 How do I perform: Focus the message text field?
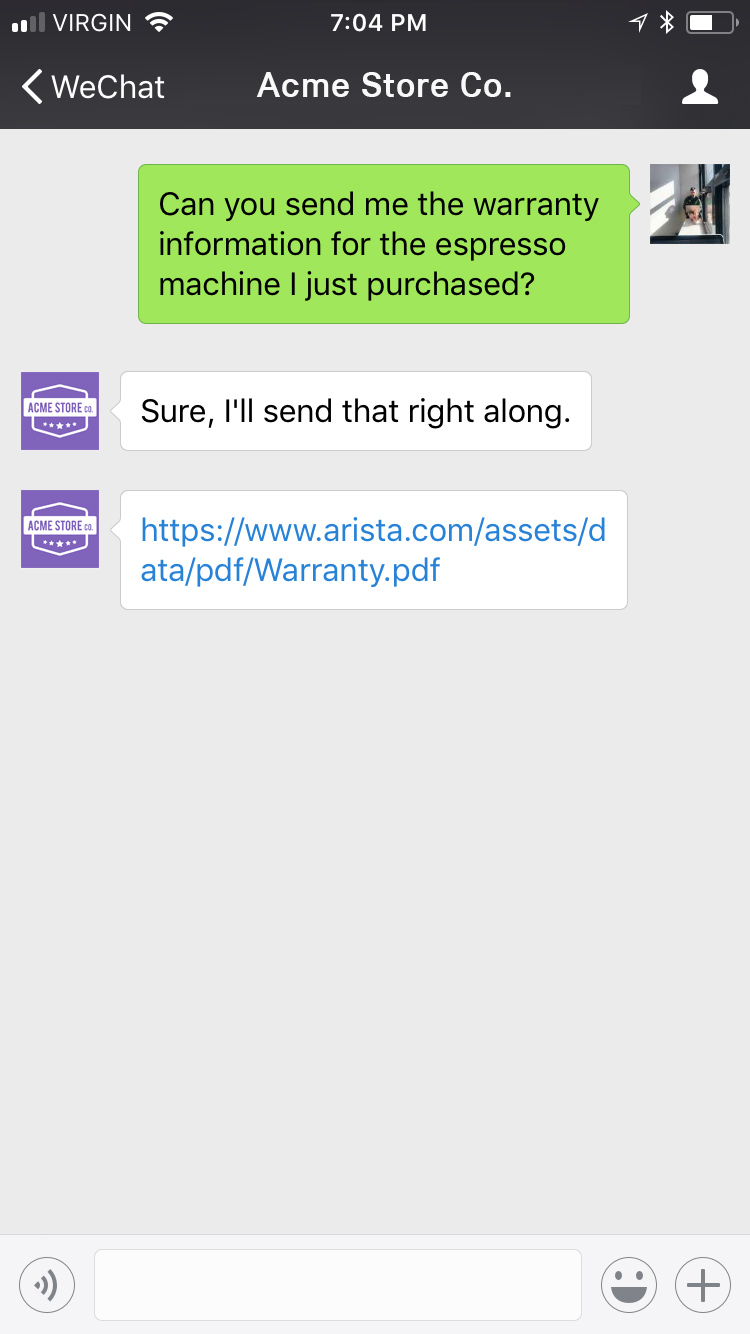click(337, 1284)
